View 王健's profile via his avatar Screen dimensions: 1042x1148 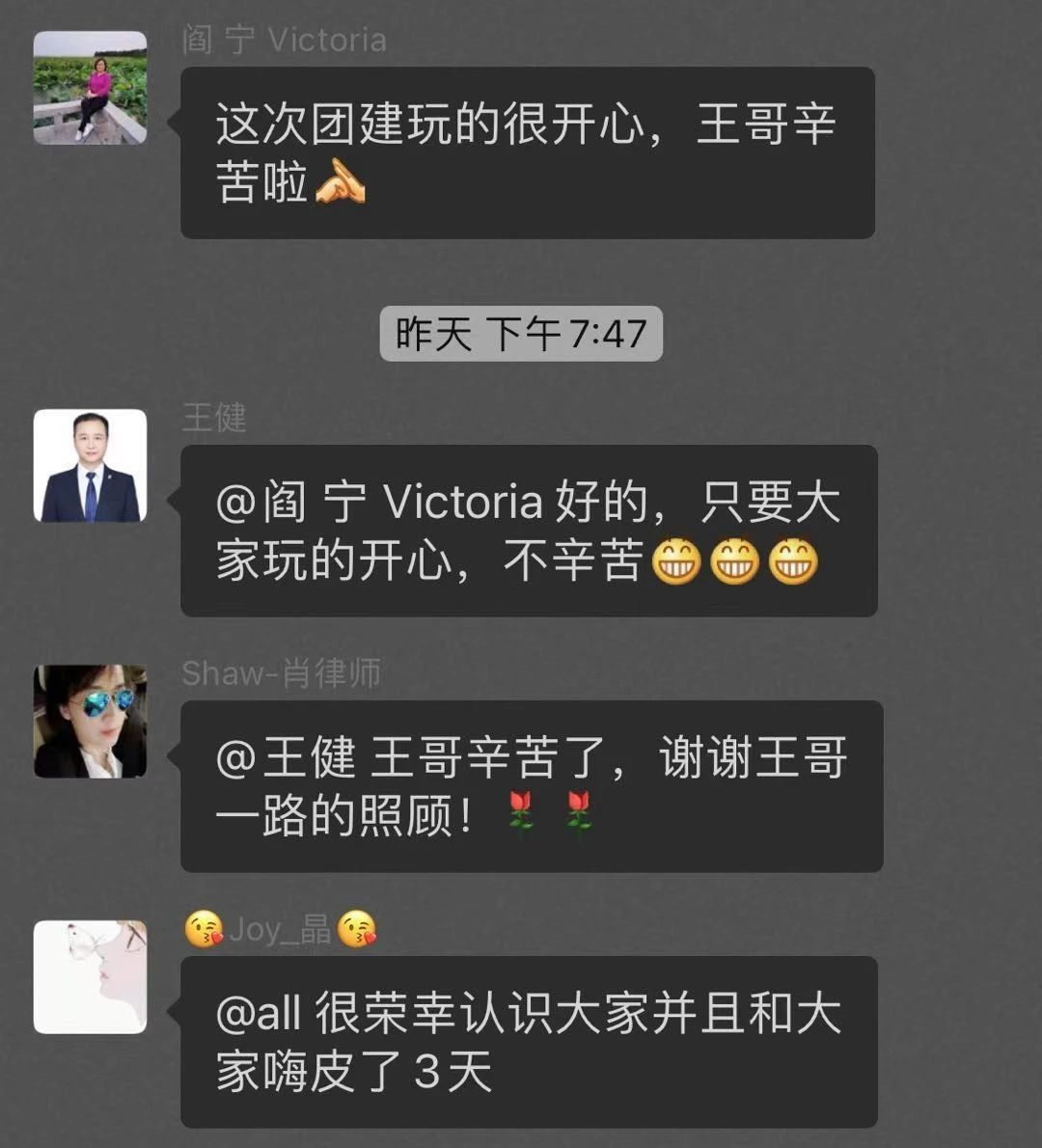(x=90, y=466)
